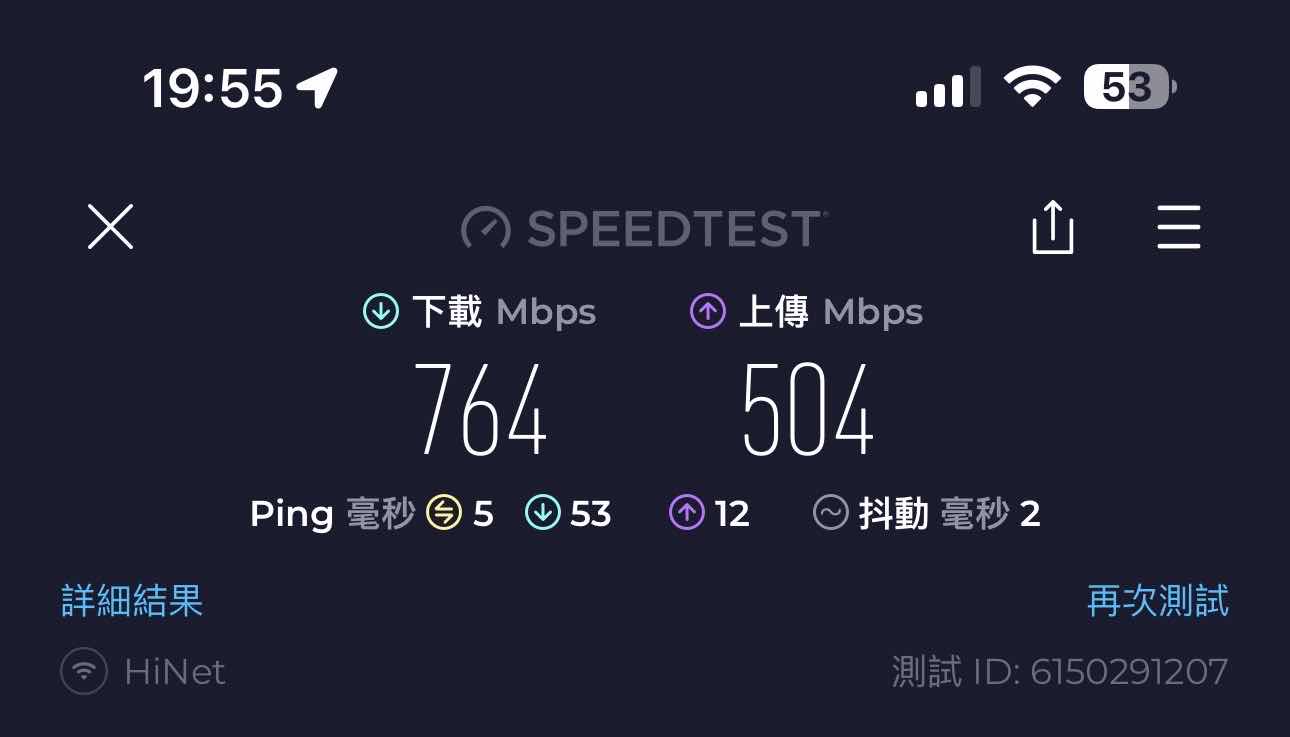This screenshot has height=737, width=1290.
Task: Share the speed test result
Action: click(1052, 228)
